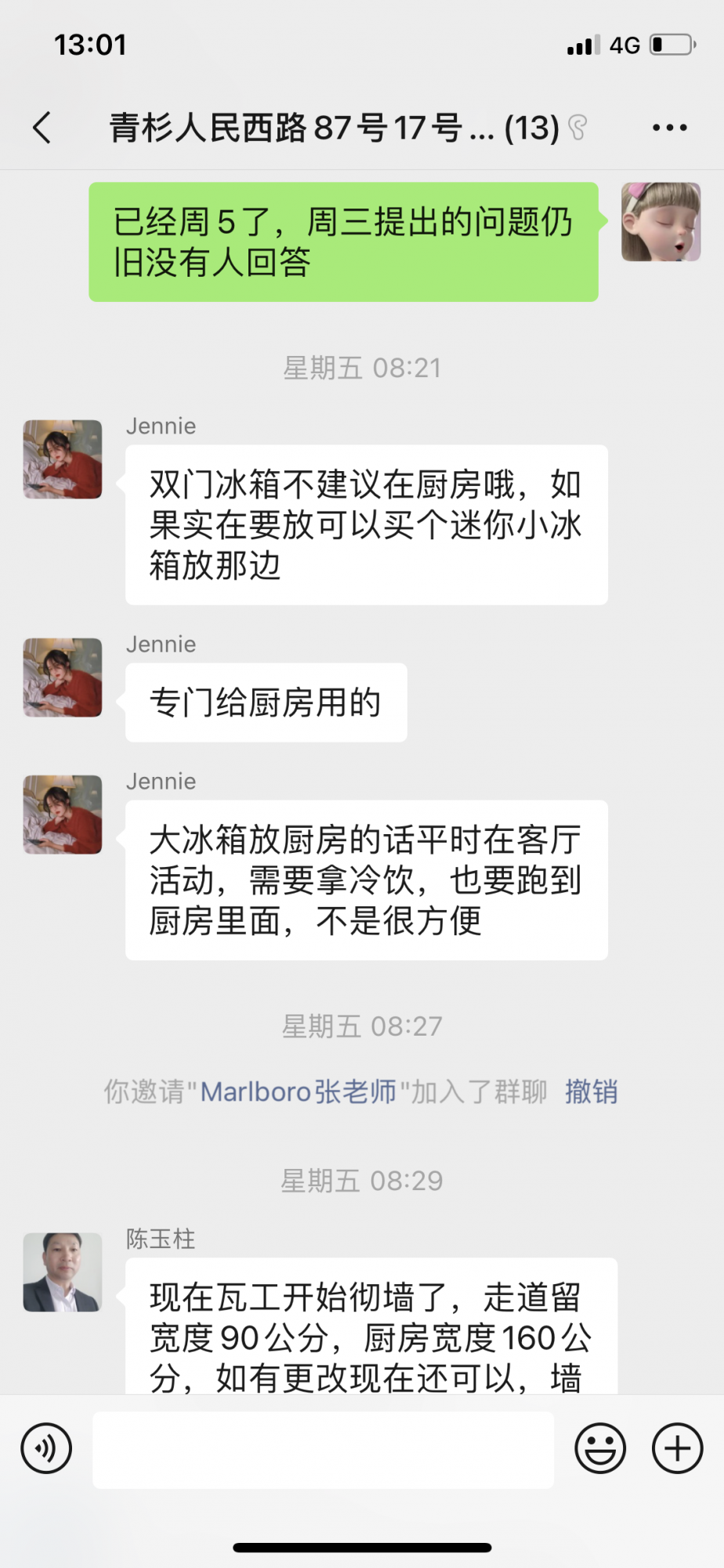Open my own avatar beside the green message
The width and height of the screenshot is (724, 1568).
pos(661,222)
